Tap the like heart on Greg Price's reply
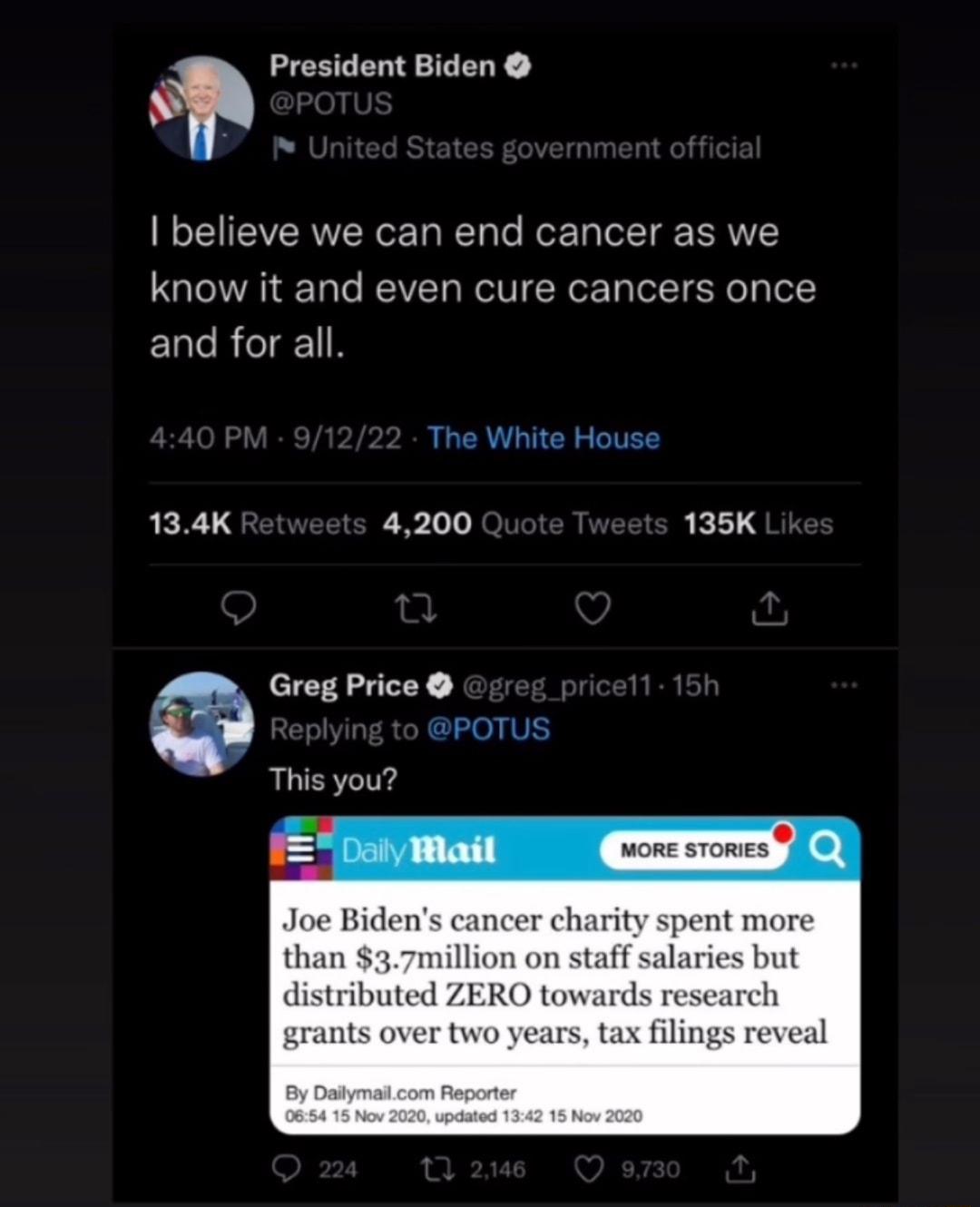980x1207 pixels. [x=591, y=1169]
